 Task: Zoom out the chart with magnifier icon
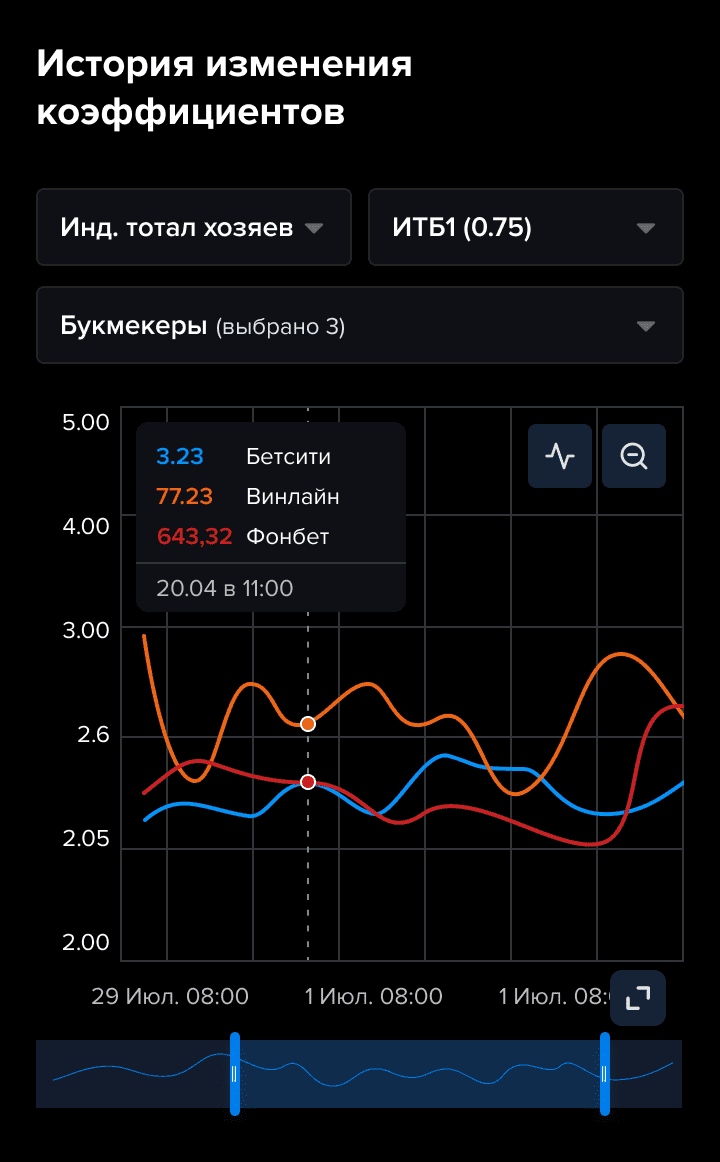coord(634,456)
